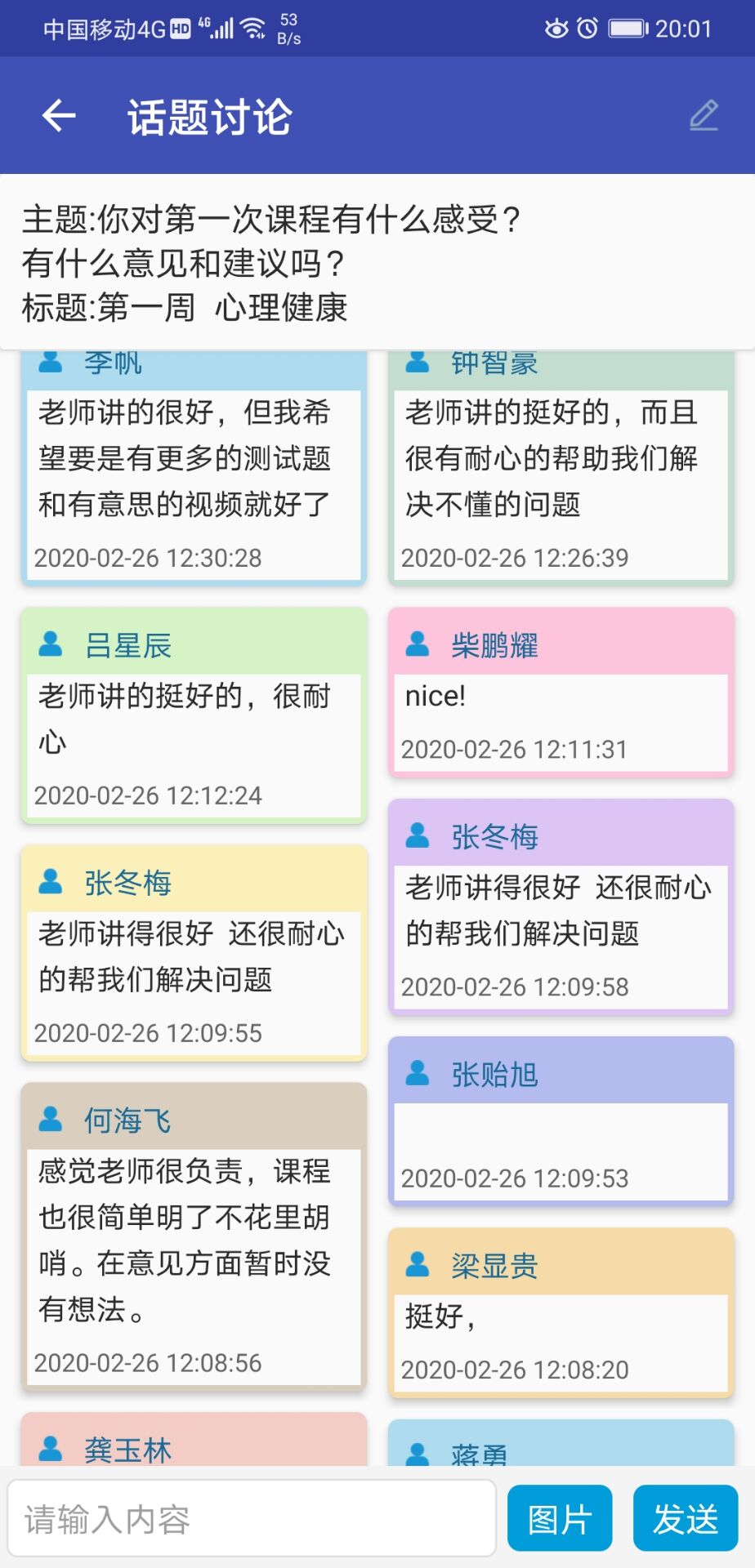Open 柴鹏耀's nice! comment card

point(561,693)
